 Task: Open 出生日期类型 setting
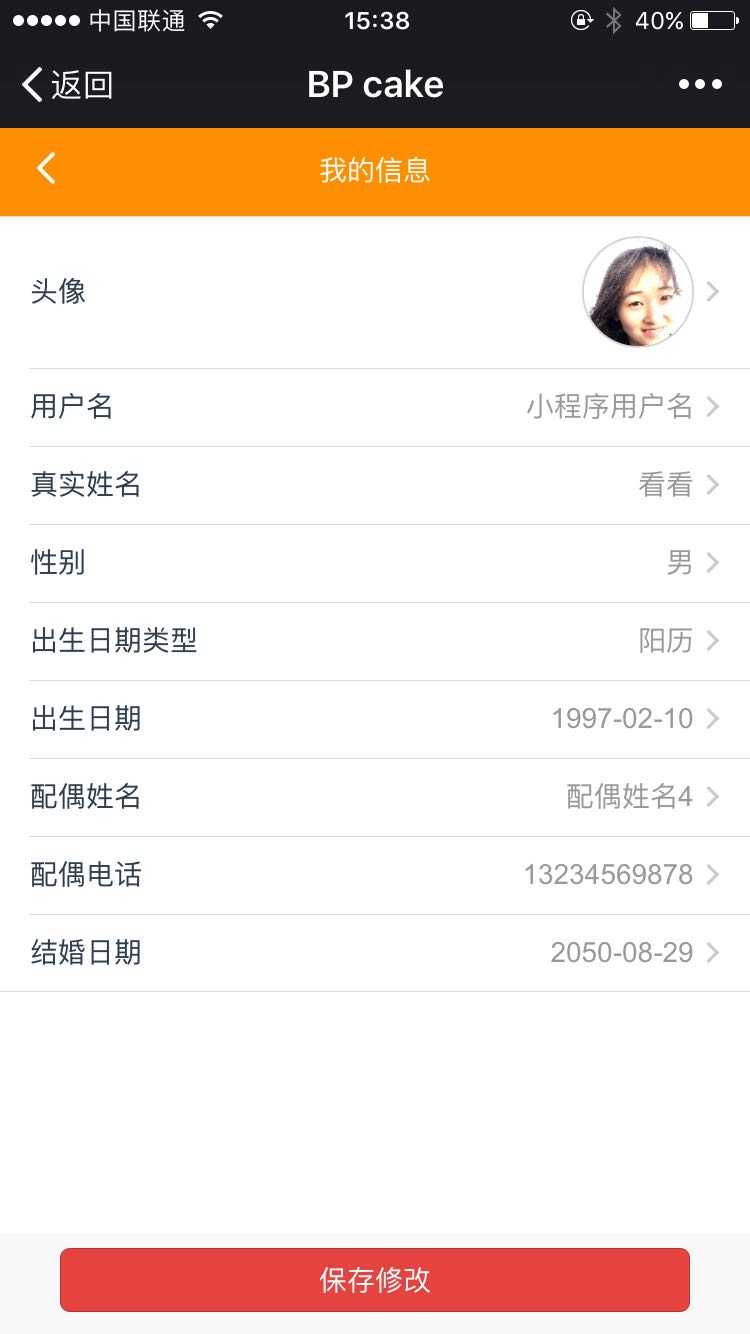pyautogui.click(x=375, y=641)
